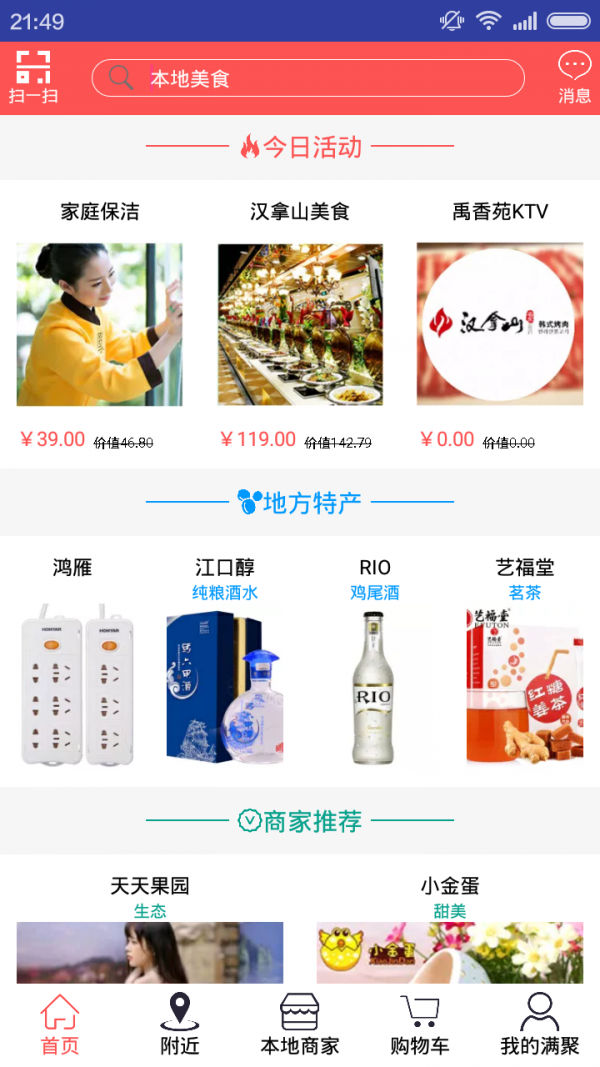Tap the 本地美食 search box
This screenshot has width=600, height=1067.
308,78
